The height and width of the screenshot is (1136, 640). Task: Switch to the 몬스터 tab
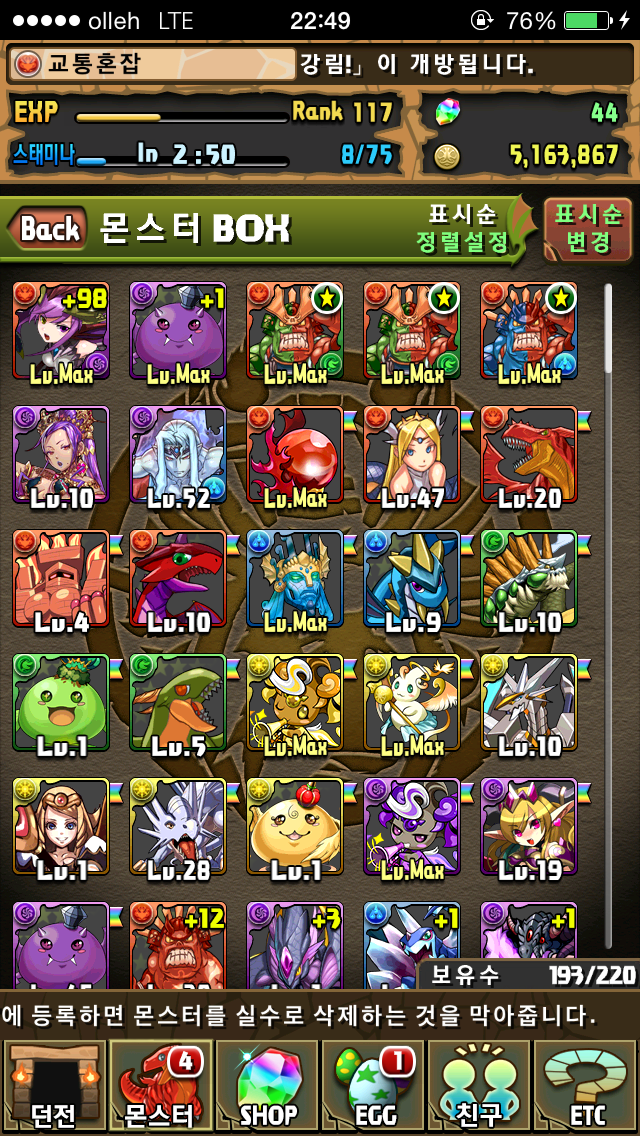click(x=160, y=1085)
